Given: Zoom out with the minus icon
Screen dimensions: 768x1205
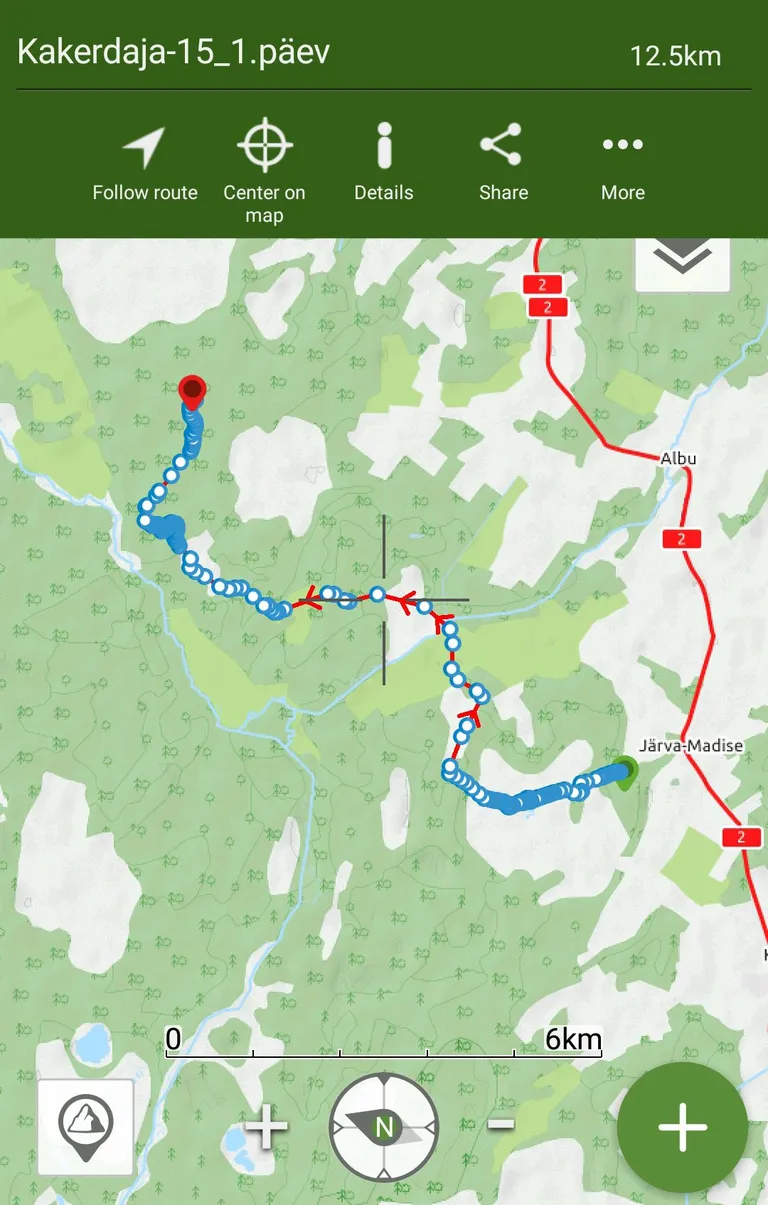Looking at the screenshot, I should click(501, 1123).
